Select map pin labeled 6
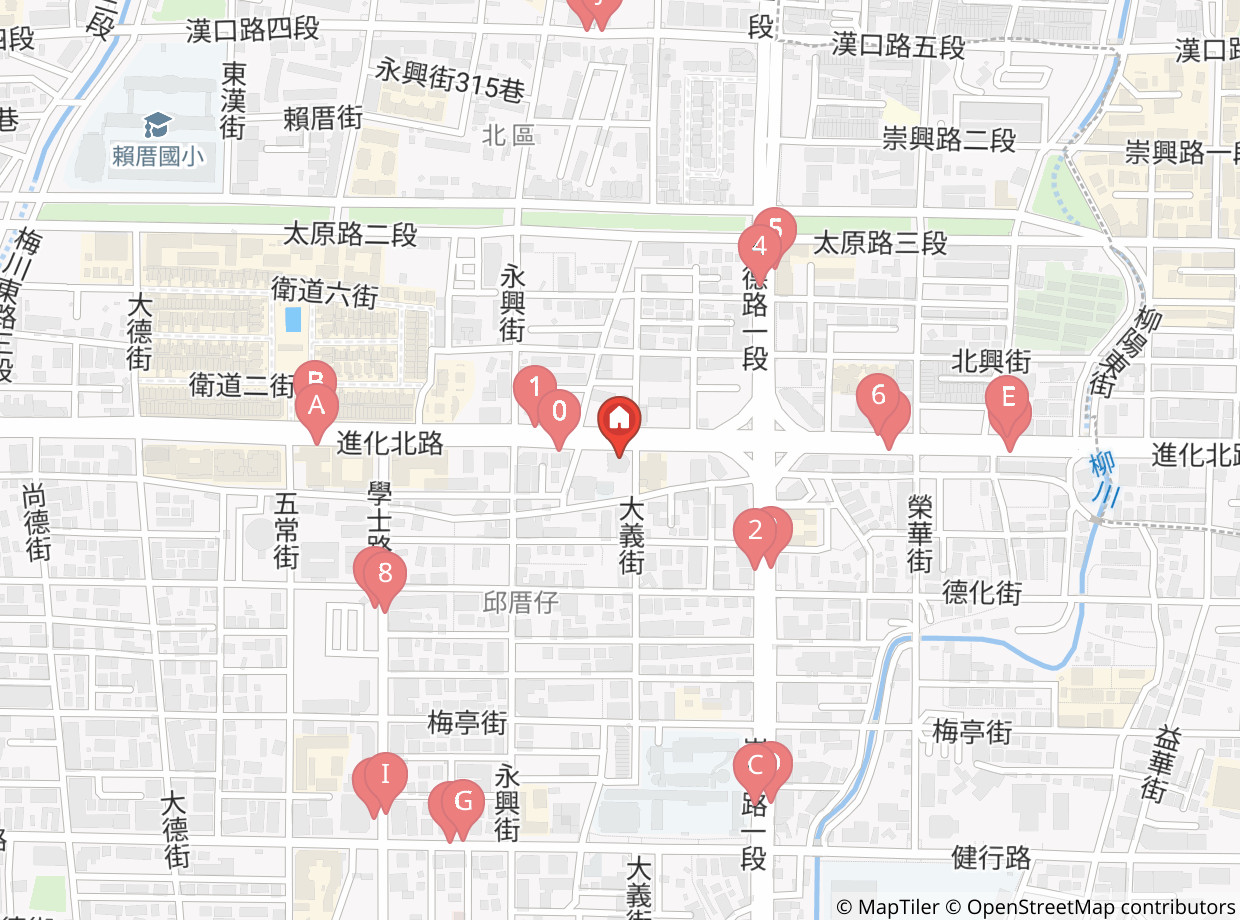Screen dimensions: 1240x920 coord(879,402)
